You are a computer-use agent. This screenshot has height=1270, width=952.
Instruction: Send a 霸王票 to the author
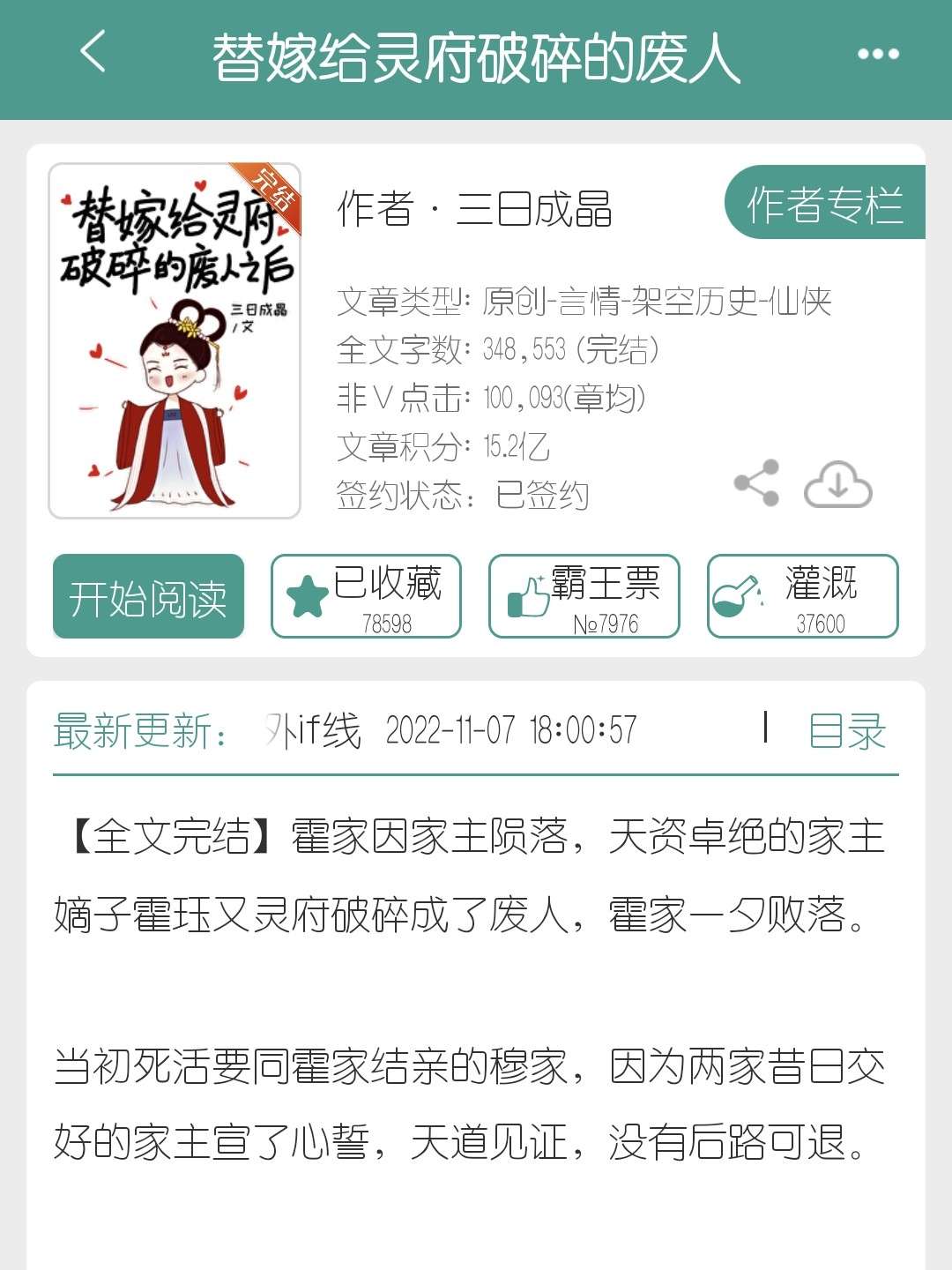coord(584,597)
